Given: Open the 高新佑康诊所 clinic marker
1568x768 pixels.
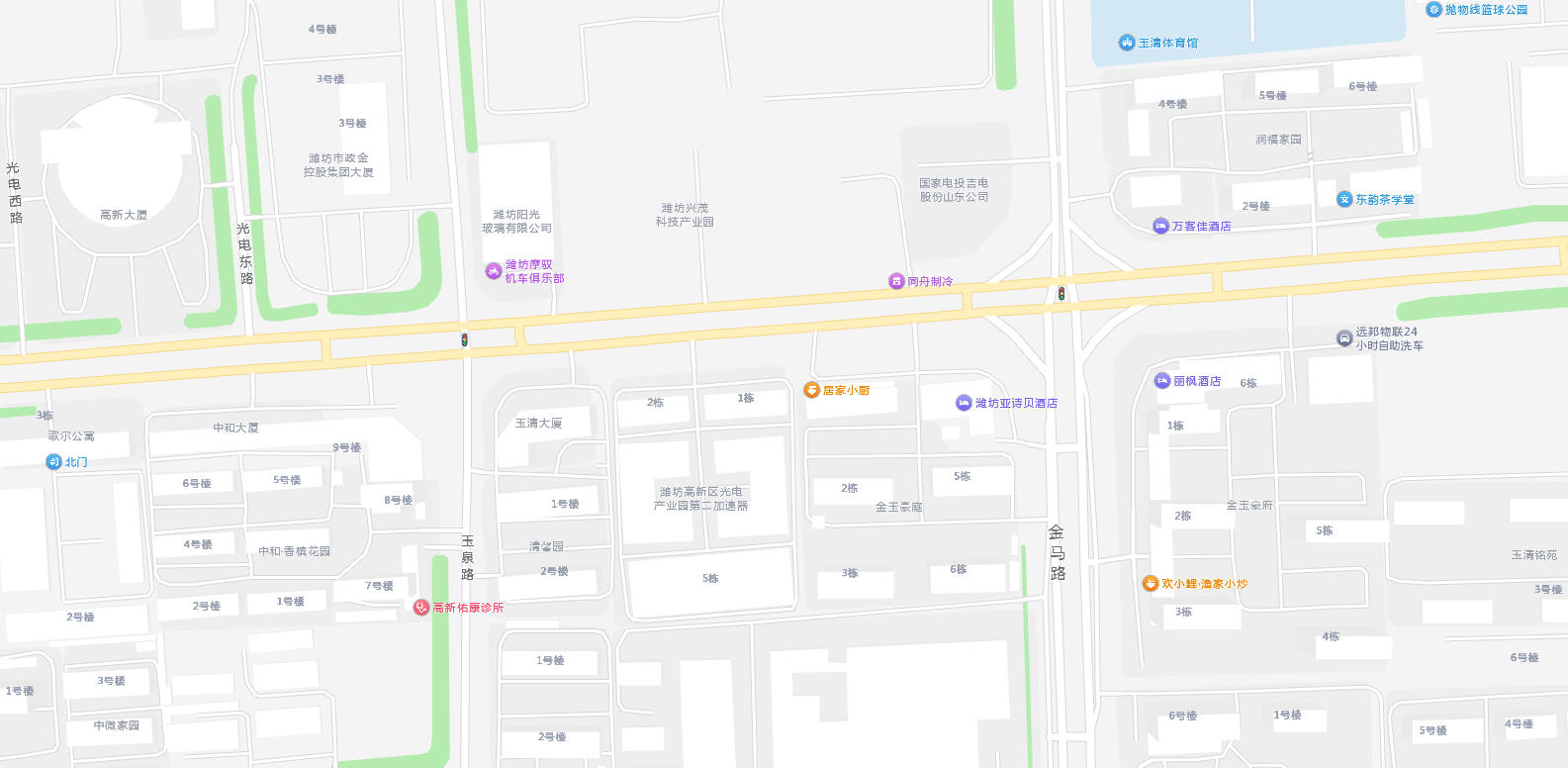Looking at the screenshot, I should (420, 607).
